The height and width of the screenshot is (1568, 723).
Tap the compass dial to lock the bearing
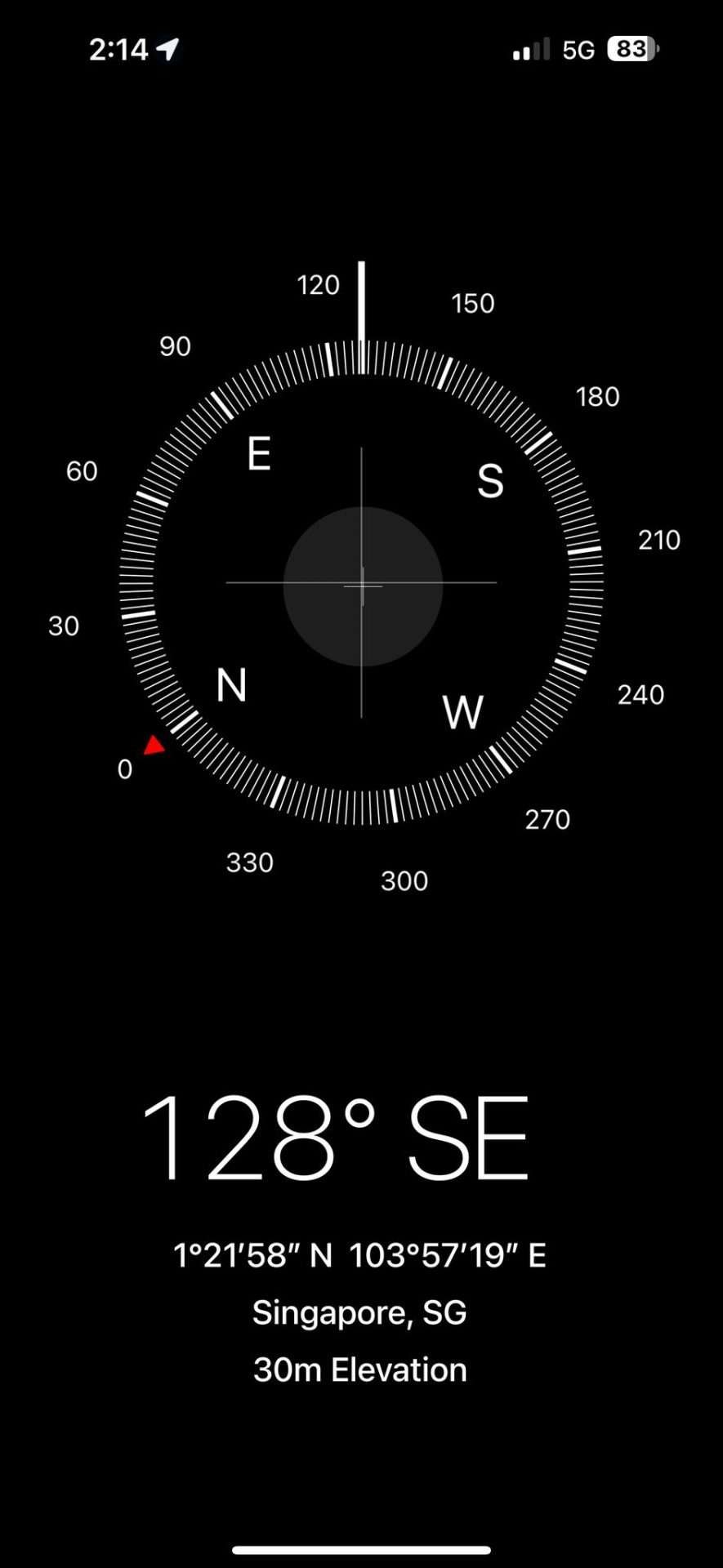coord(362,584)
